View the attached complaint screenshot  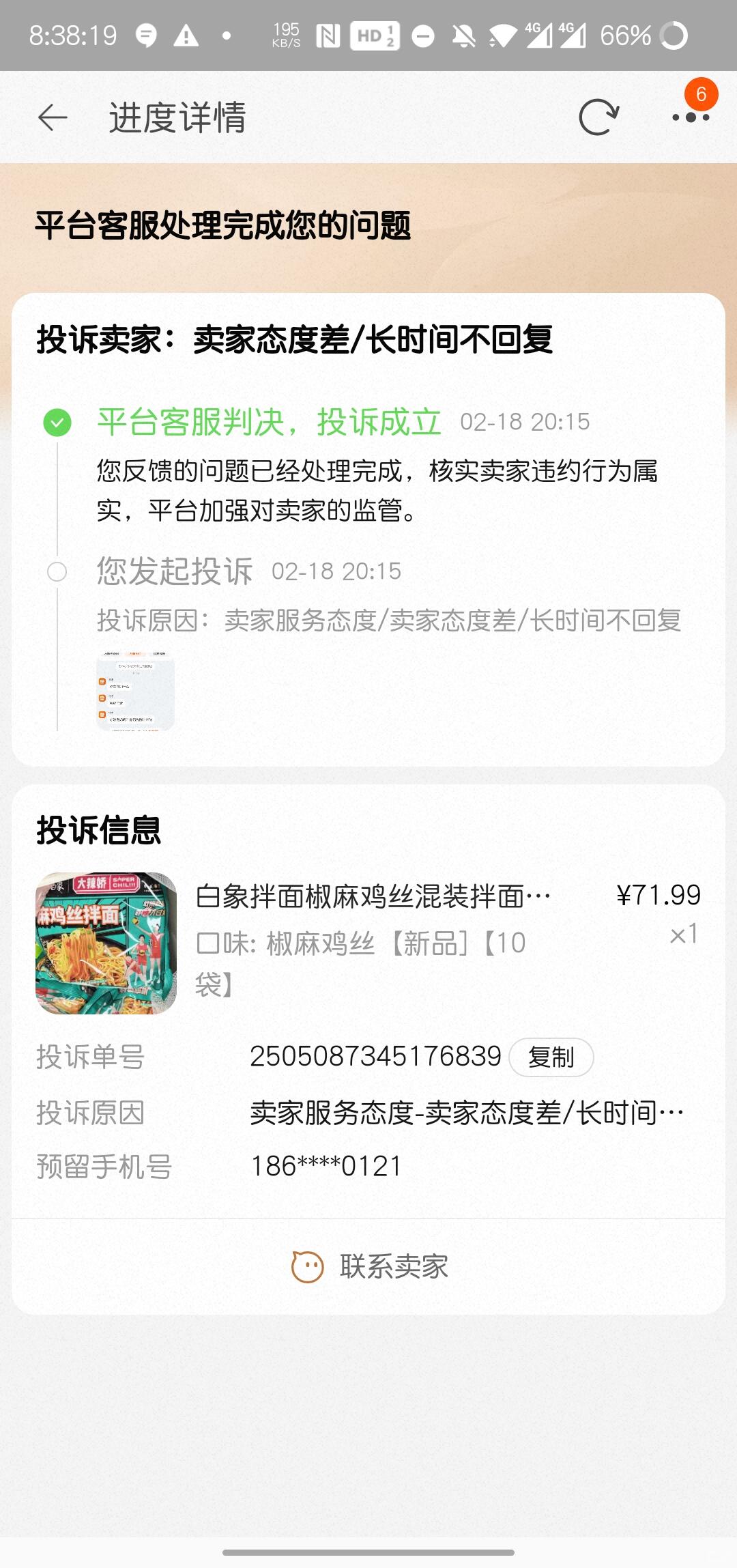[135, 691]
